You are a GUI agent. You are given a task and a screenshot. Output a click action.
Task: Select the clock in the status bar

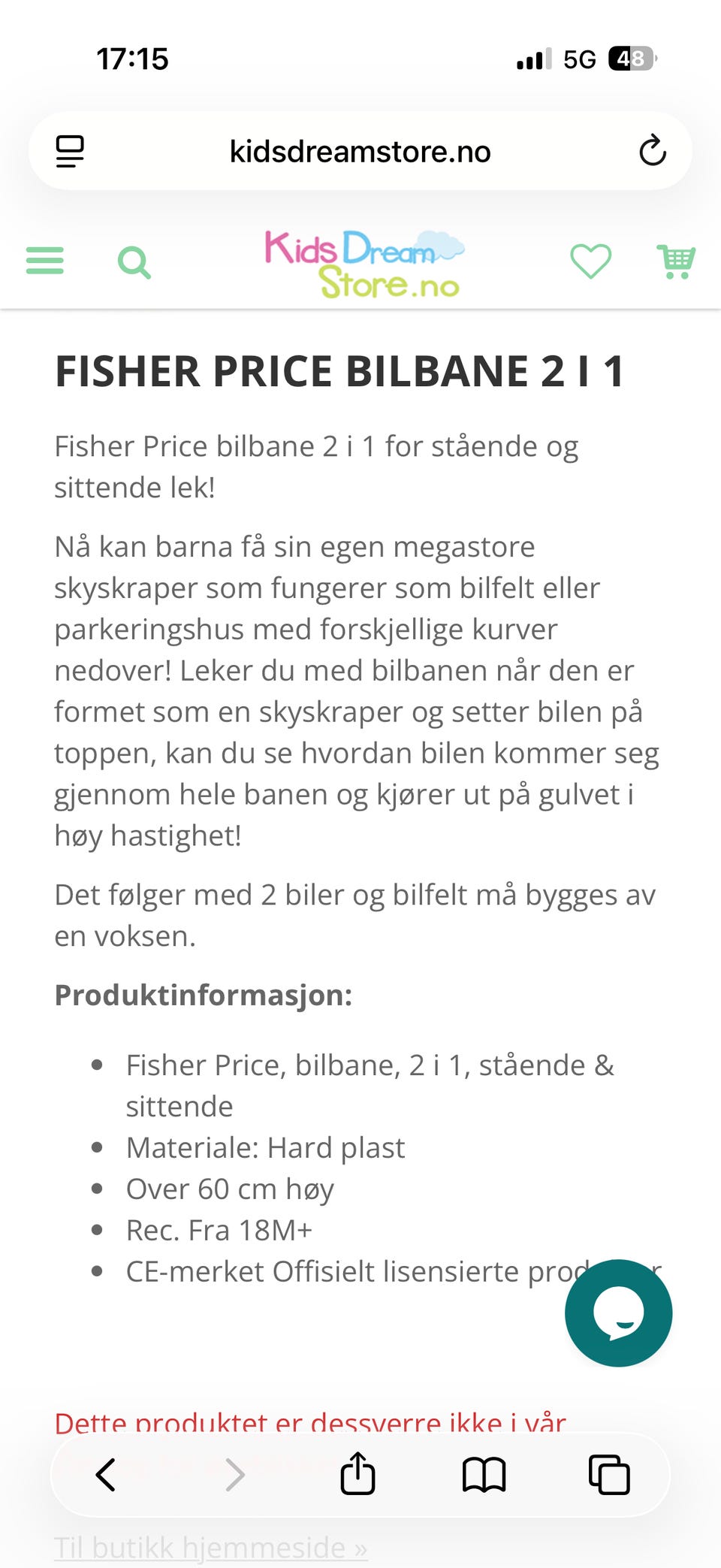pos(134,59)
